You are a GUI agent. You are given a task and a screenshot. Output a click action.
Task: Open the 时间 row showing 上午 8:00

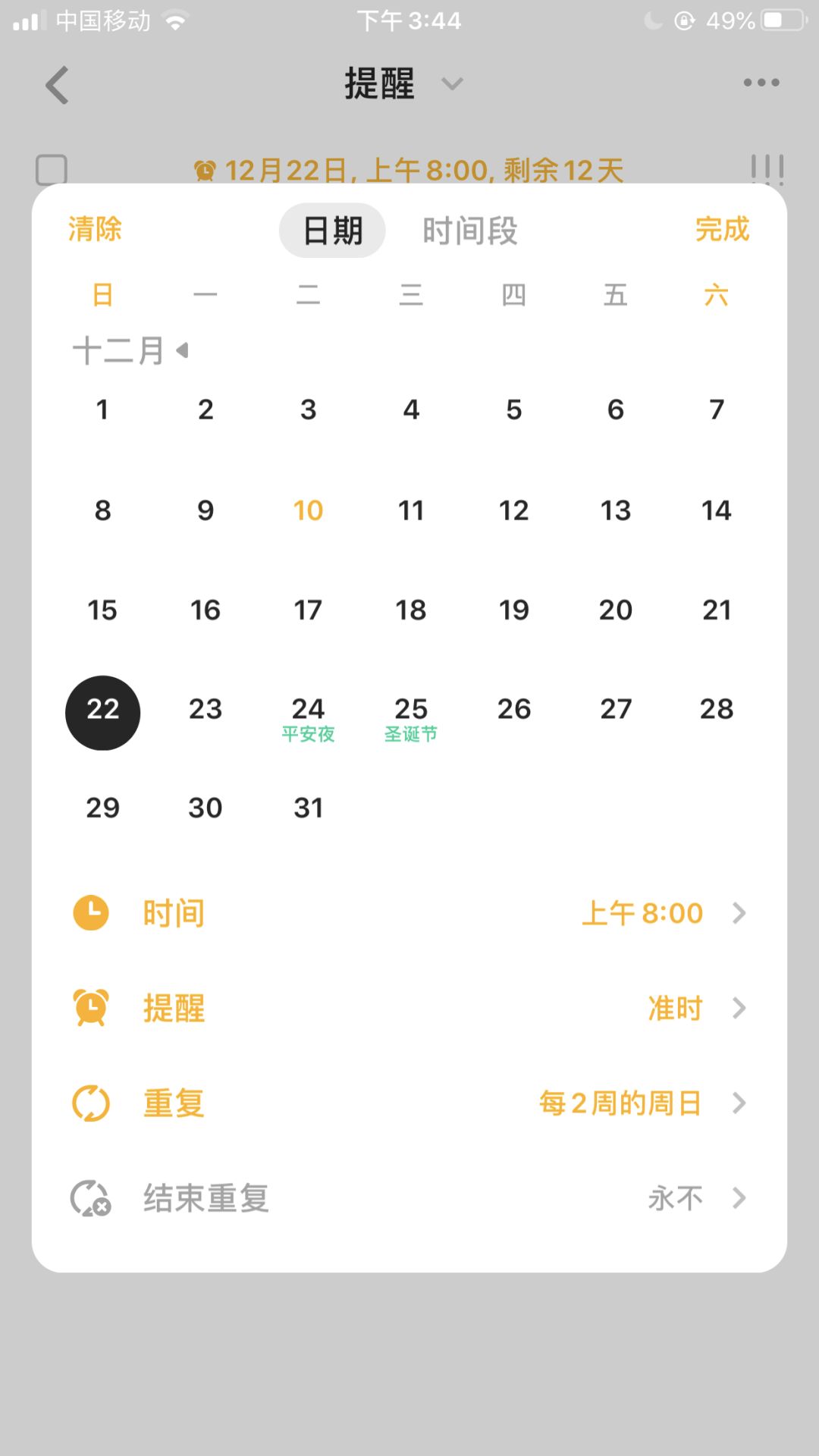point(409,913)
